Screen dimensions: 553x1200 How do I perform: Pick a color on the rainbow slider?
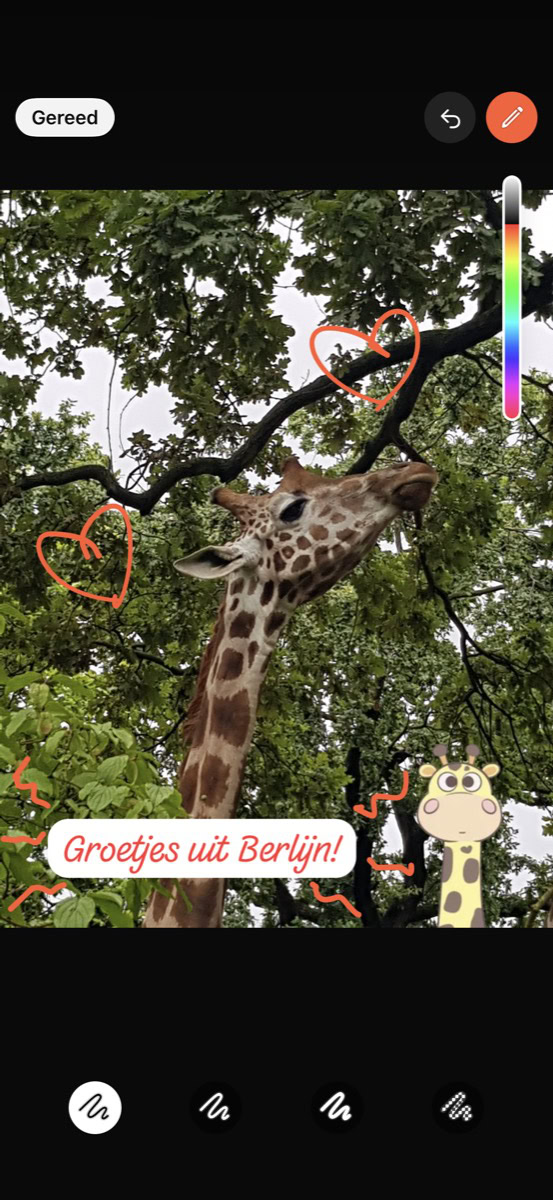click(512, 298)
